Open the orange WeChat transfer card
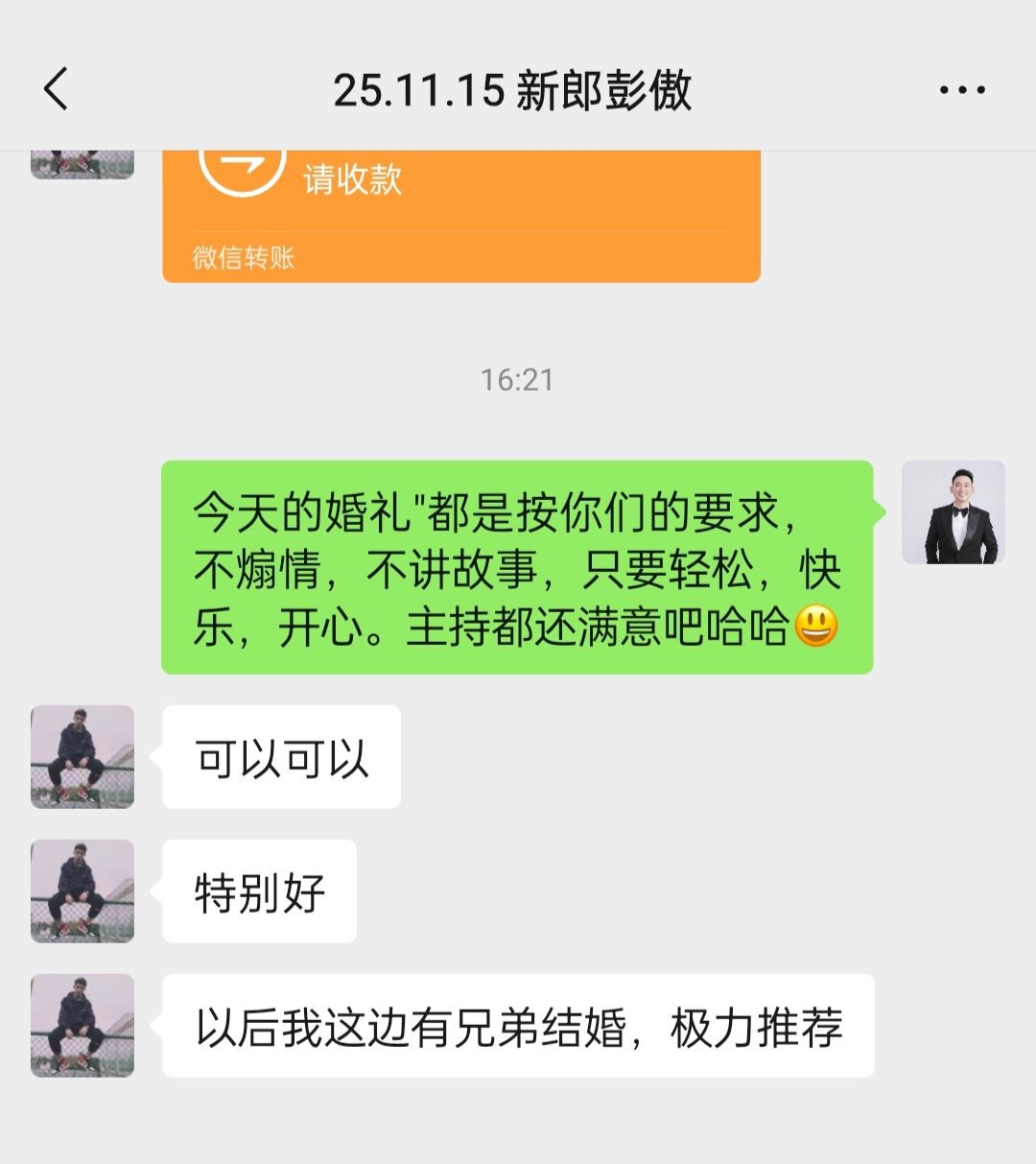The height and width of the screenshot is (1164, 1036). tap(460, 211)
